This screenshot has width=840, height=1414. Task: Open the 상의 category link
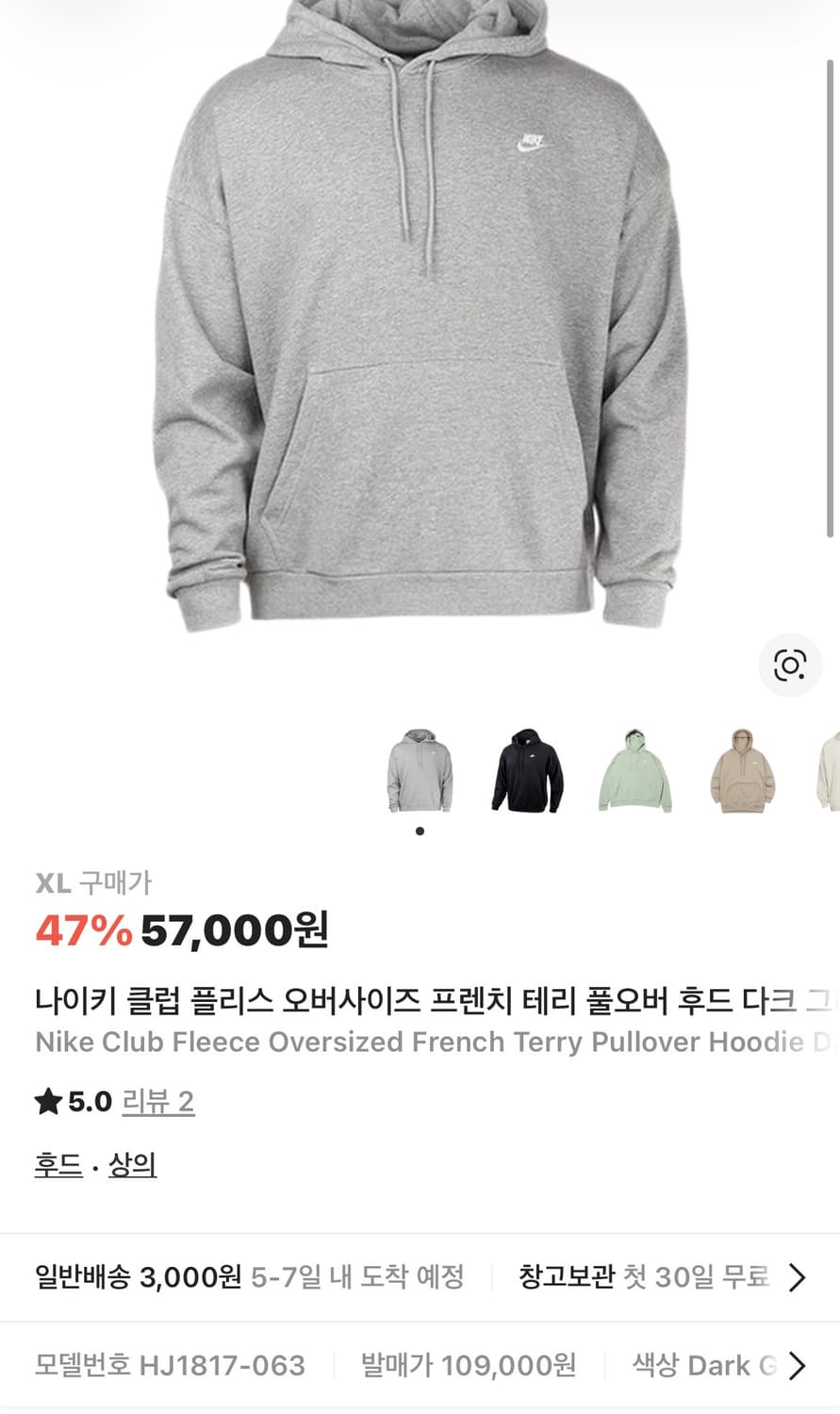pos(134,1165)
